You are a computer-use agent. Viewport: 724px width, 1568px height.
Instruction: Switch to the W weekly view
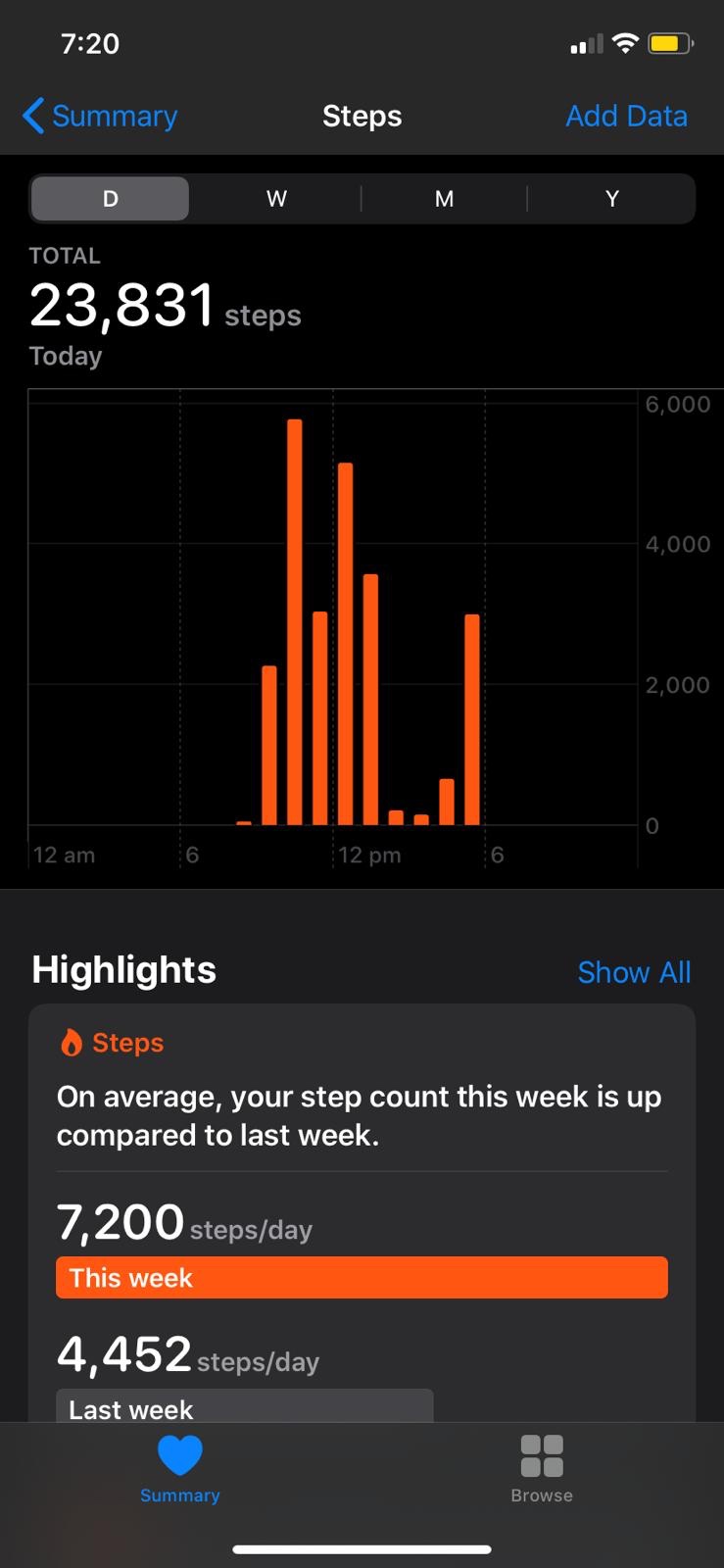[276, 199]
